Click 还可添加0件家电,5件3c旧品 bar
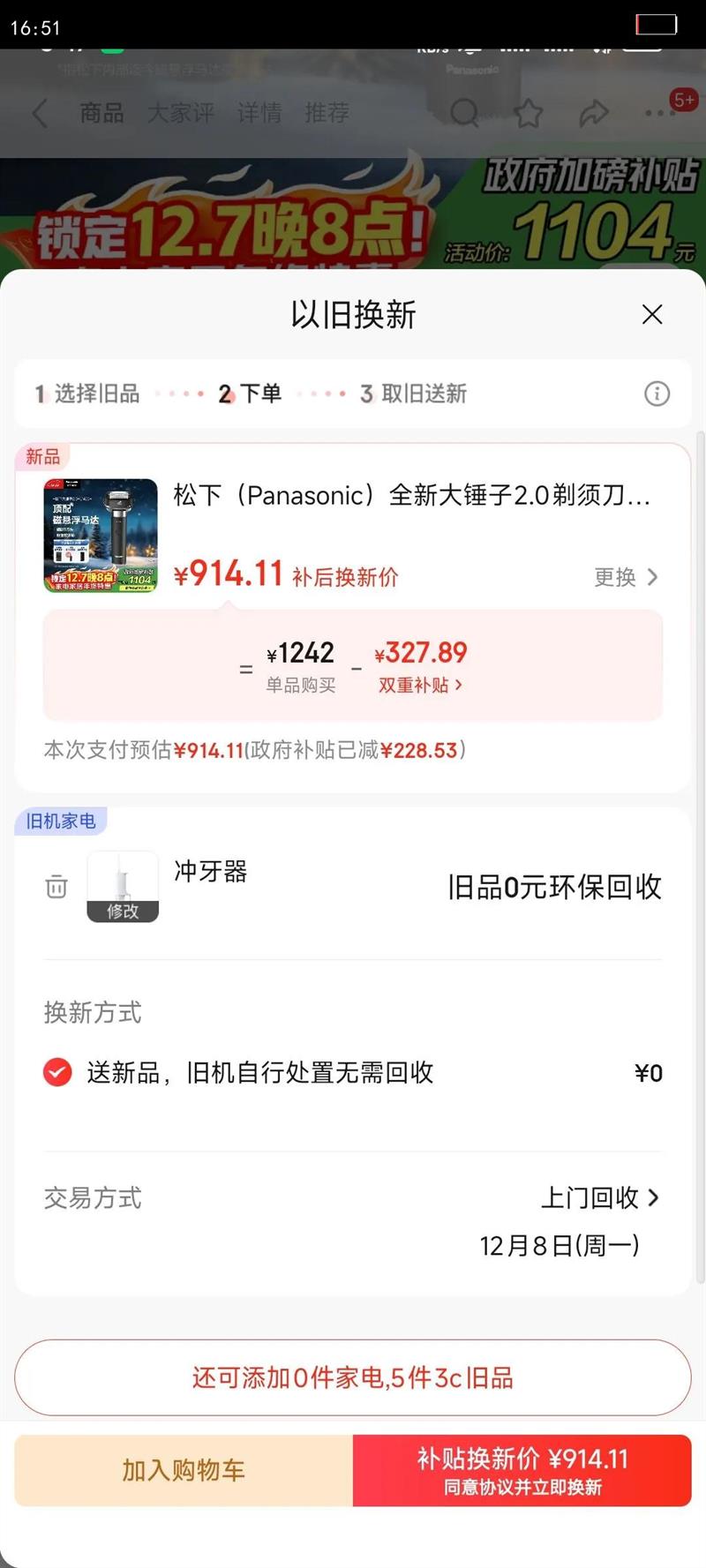This screenshot has height=1568, width=706. [352, 1378]
